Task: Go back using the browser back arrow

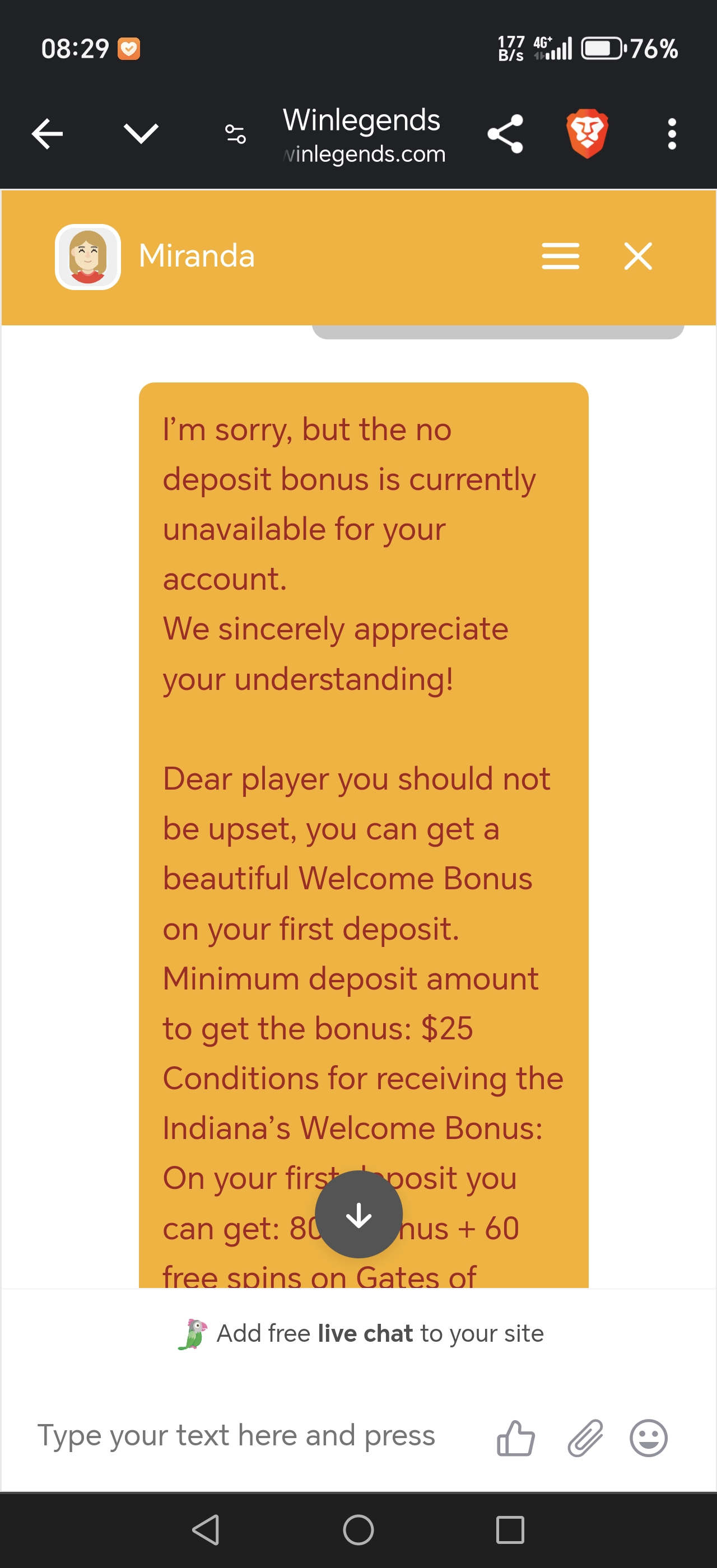Action: tap(47, 134)
